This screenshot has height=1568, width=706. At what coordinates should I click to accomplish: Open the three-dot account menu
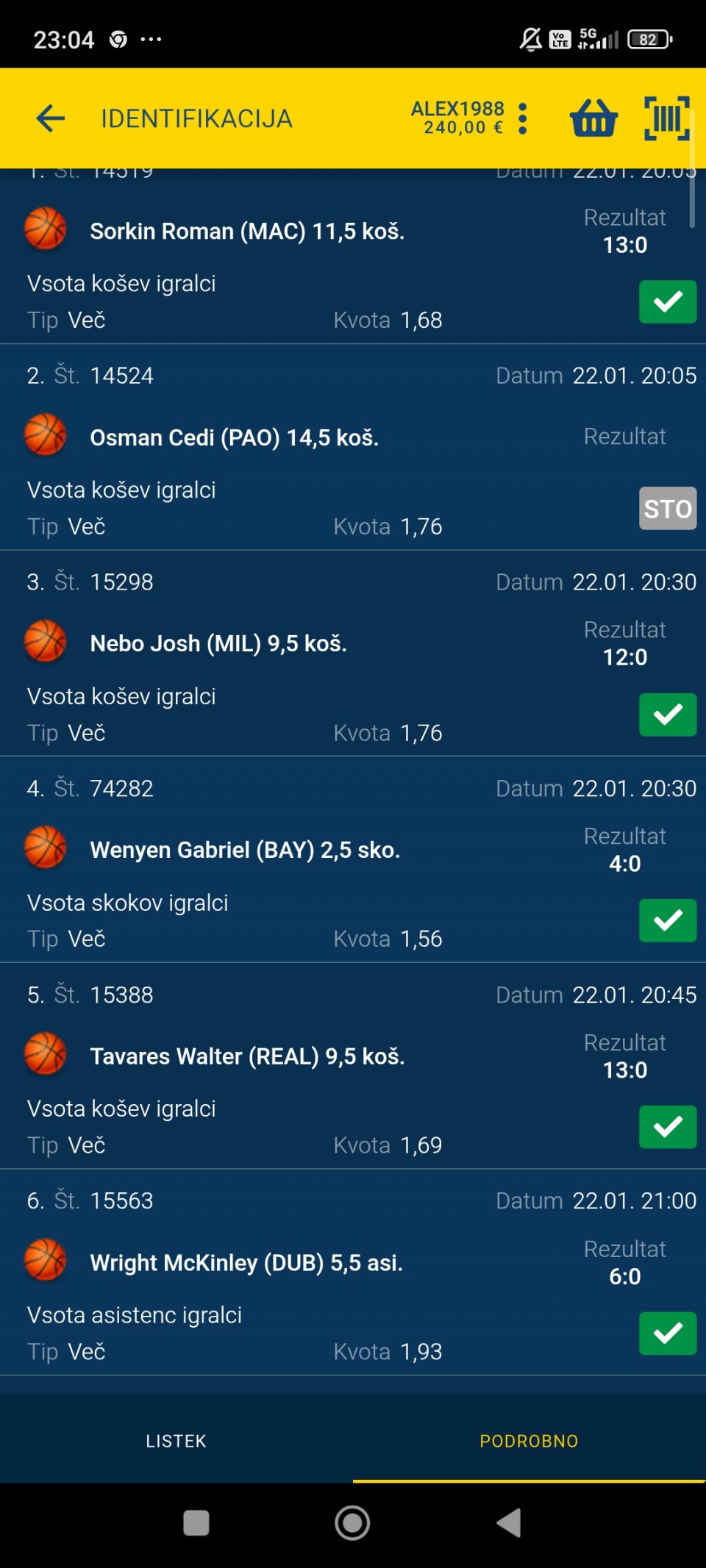[523, 118]
